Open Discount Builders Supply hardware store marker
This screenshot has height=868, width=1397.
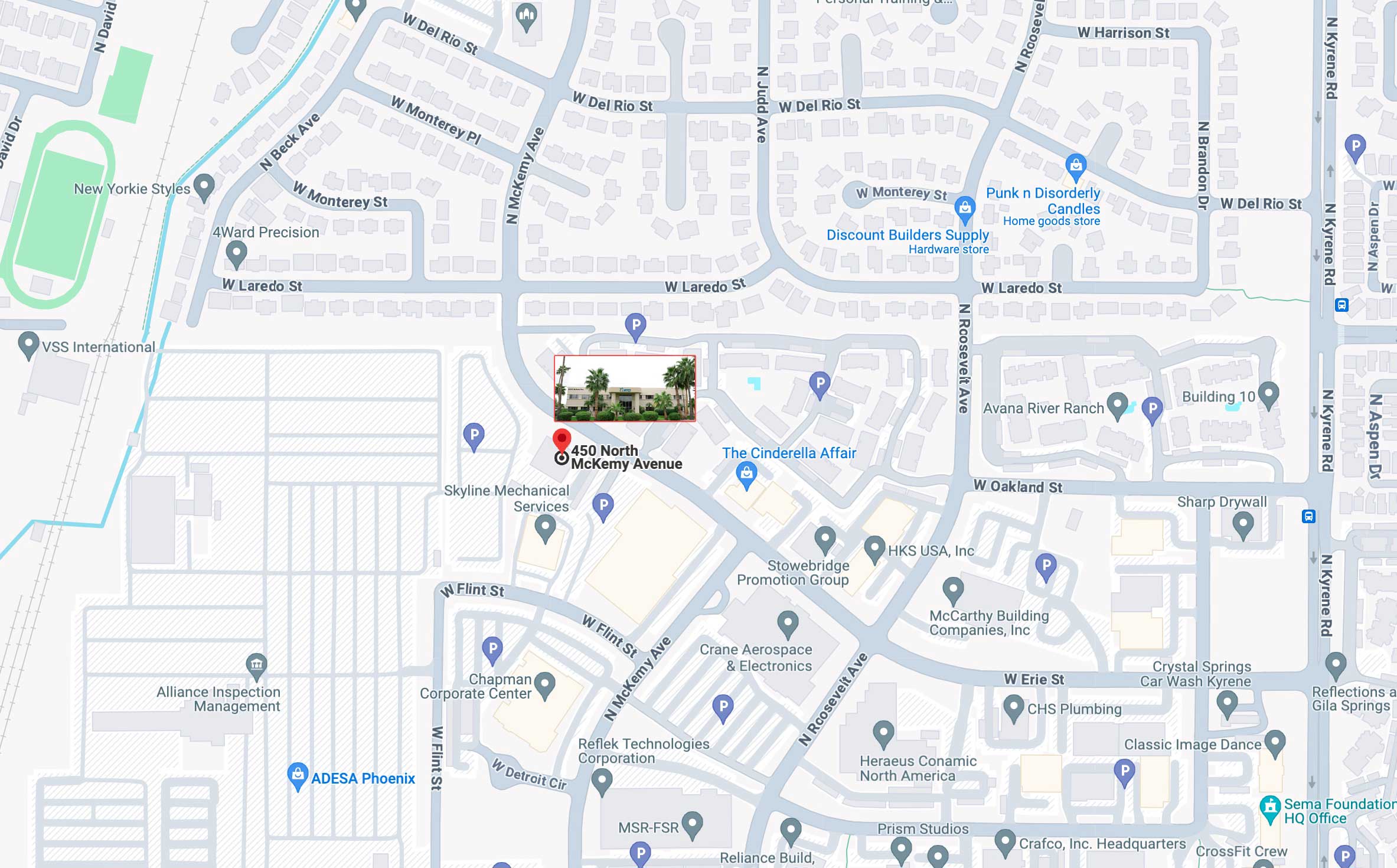[x=965, y=209]
